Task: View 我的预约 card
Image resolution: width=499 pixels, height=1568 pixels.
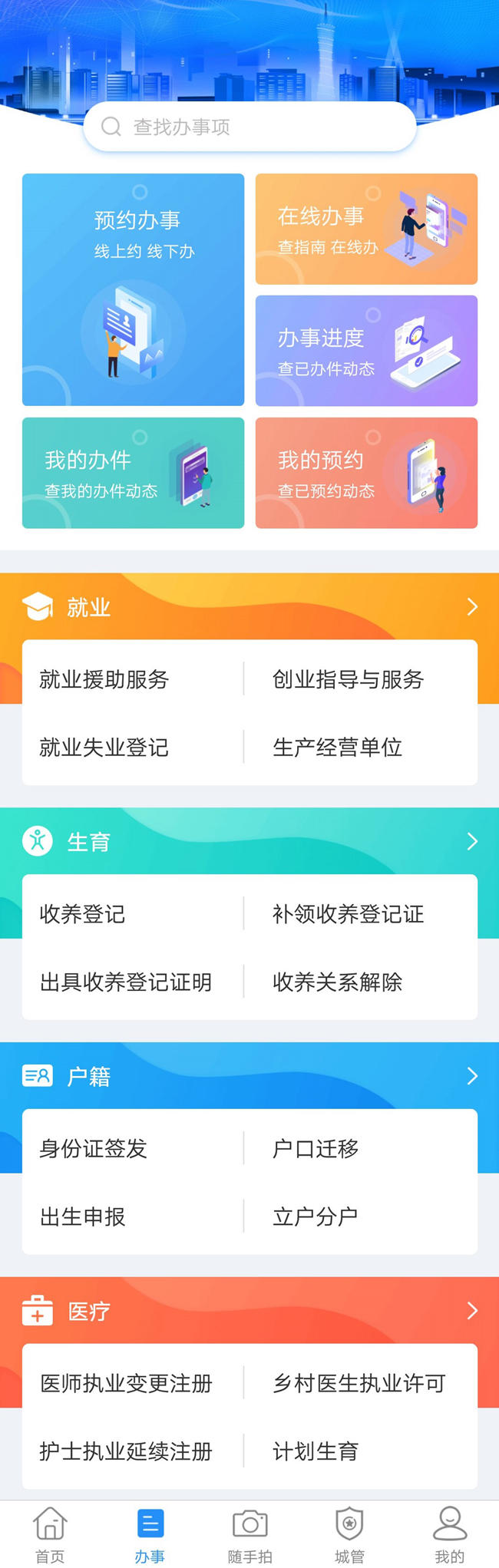Action: coord(366,473)
